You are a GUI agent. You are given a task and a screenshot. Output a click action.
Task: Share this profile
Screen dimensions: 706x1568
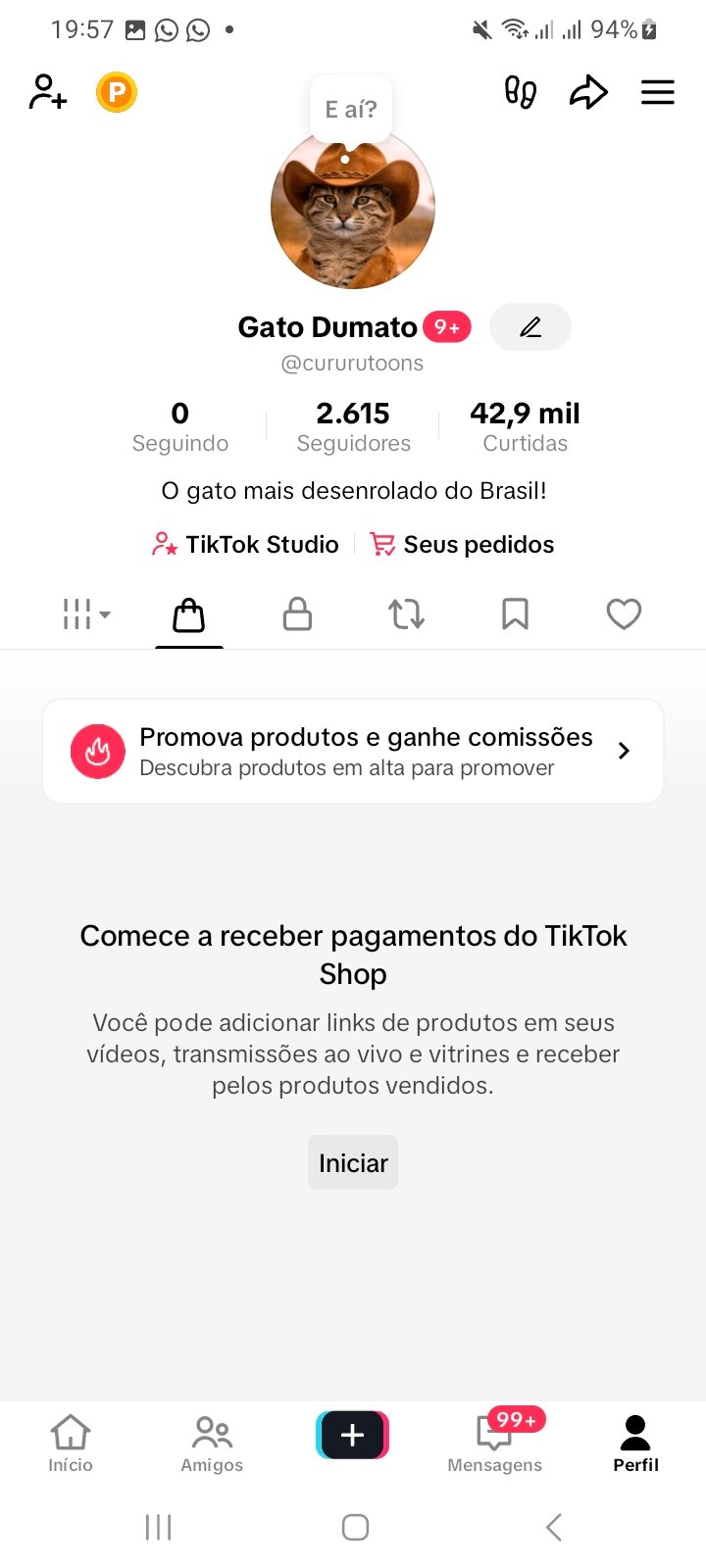[x=588, y=92]
